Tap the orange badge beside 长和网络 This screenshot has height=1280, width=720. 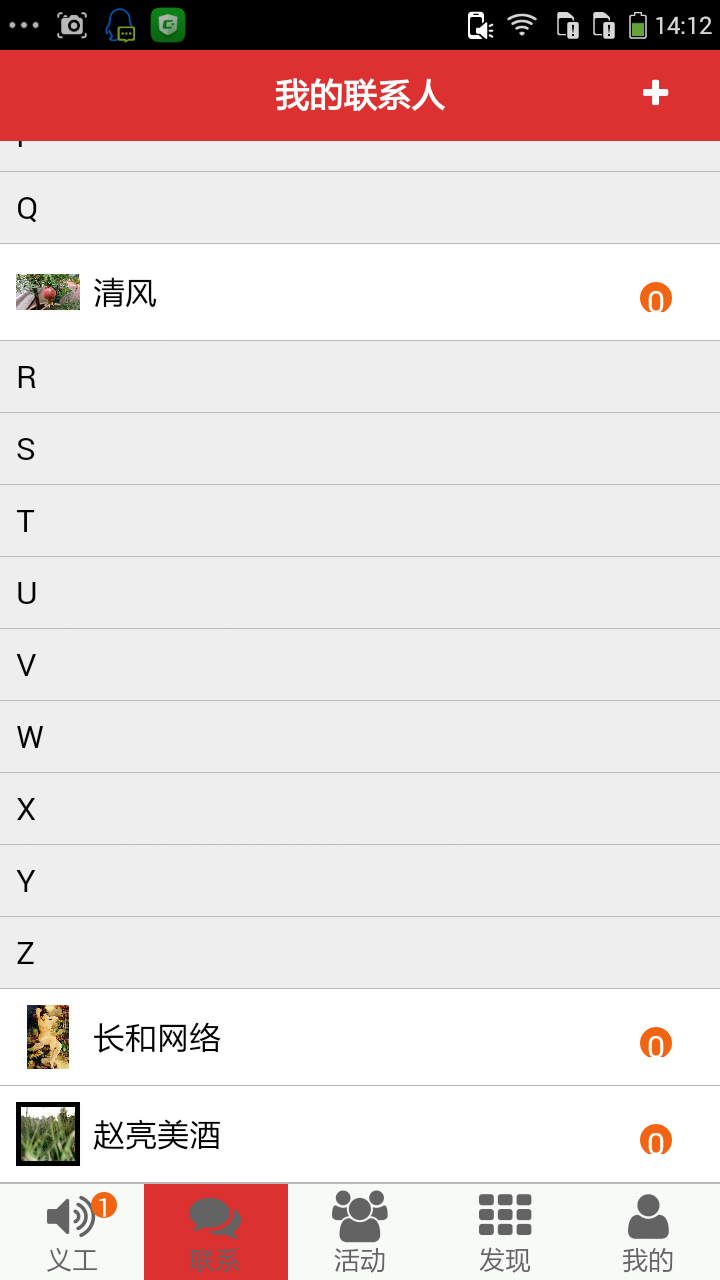click(656, 1043)
